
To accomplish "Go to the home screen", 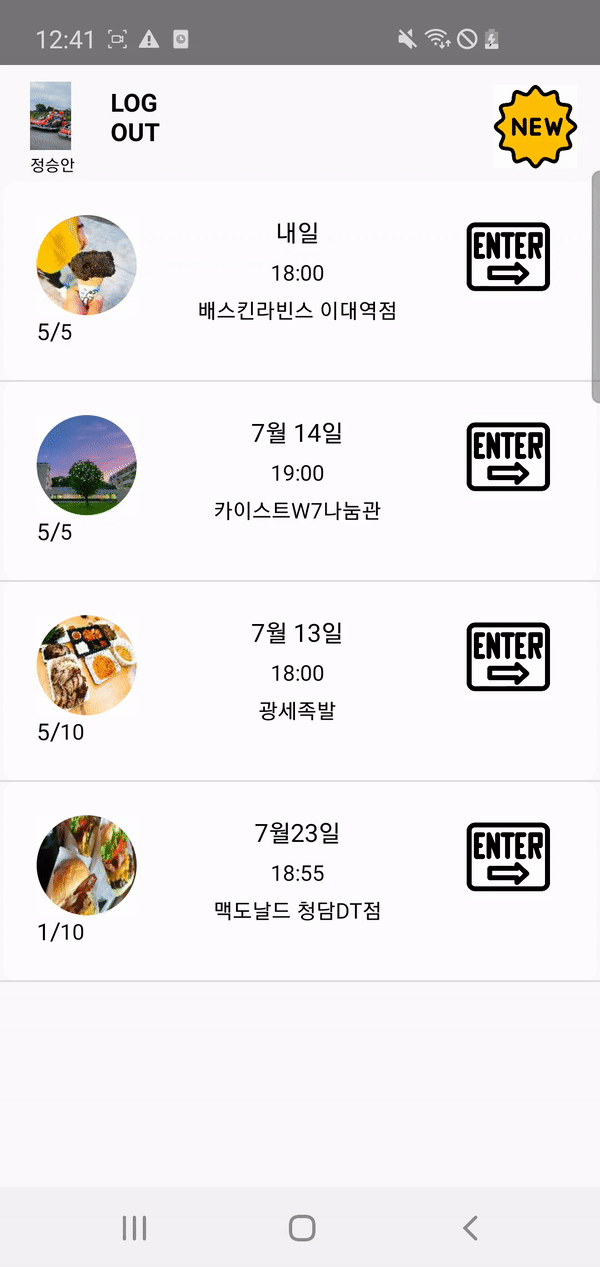I will 301,1228.
